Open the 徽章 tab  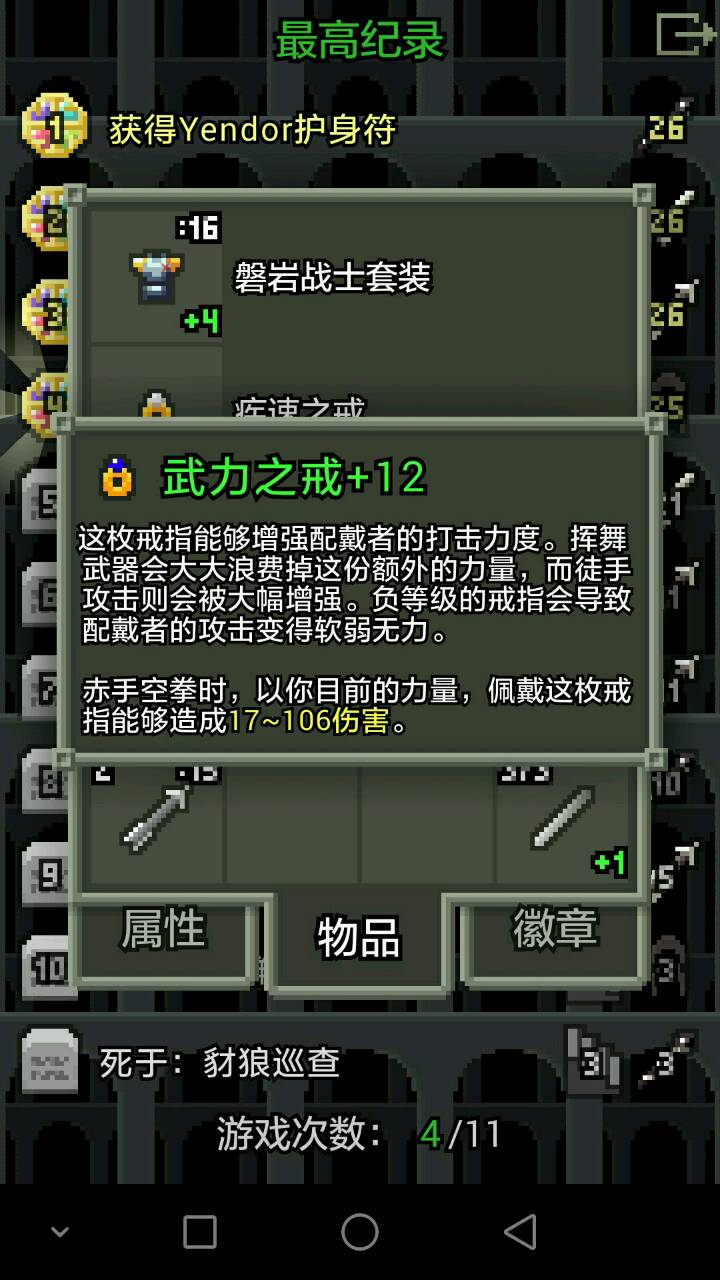(555, 930)
